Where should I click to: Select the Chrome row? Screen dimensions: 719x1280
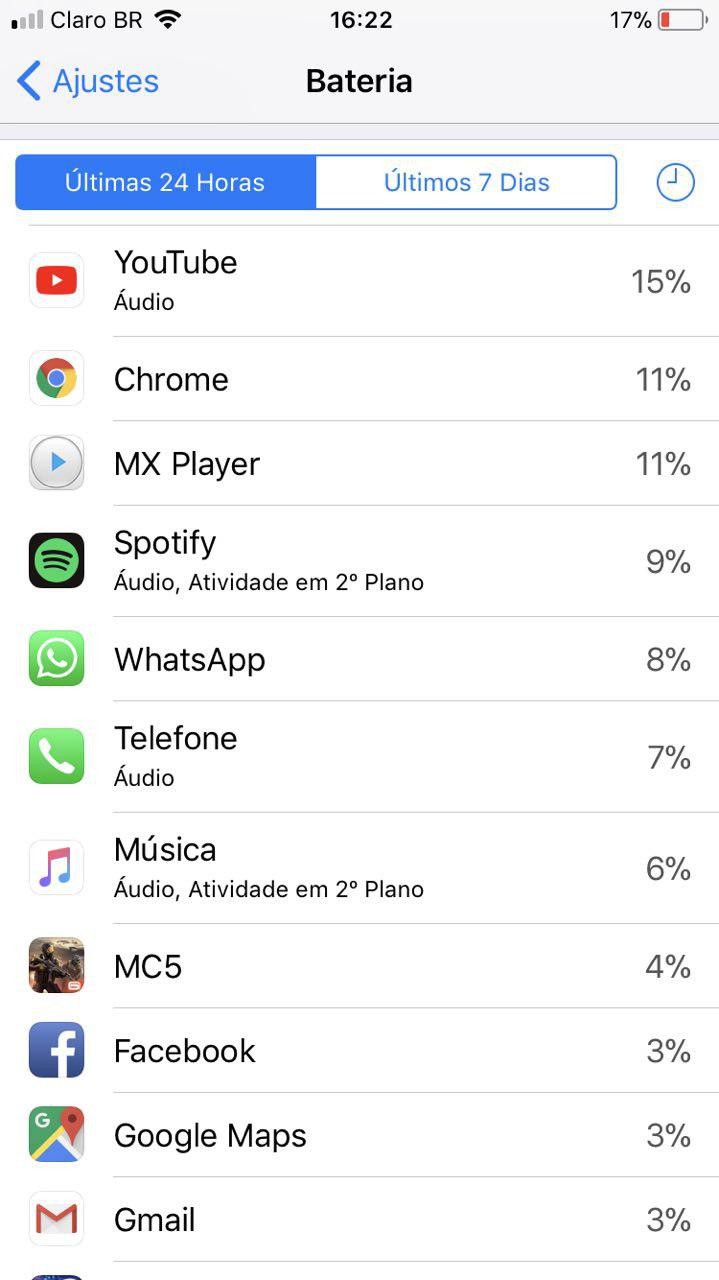(360, 379)
